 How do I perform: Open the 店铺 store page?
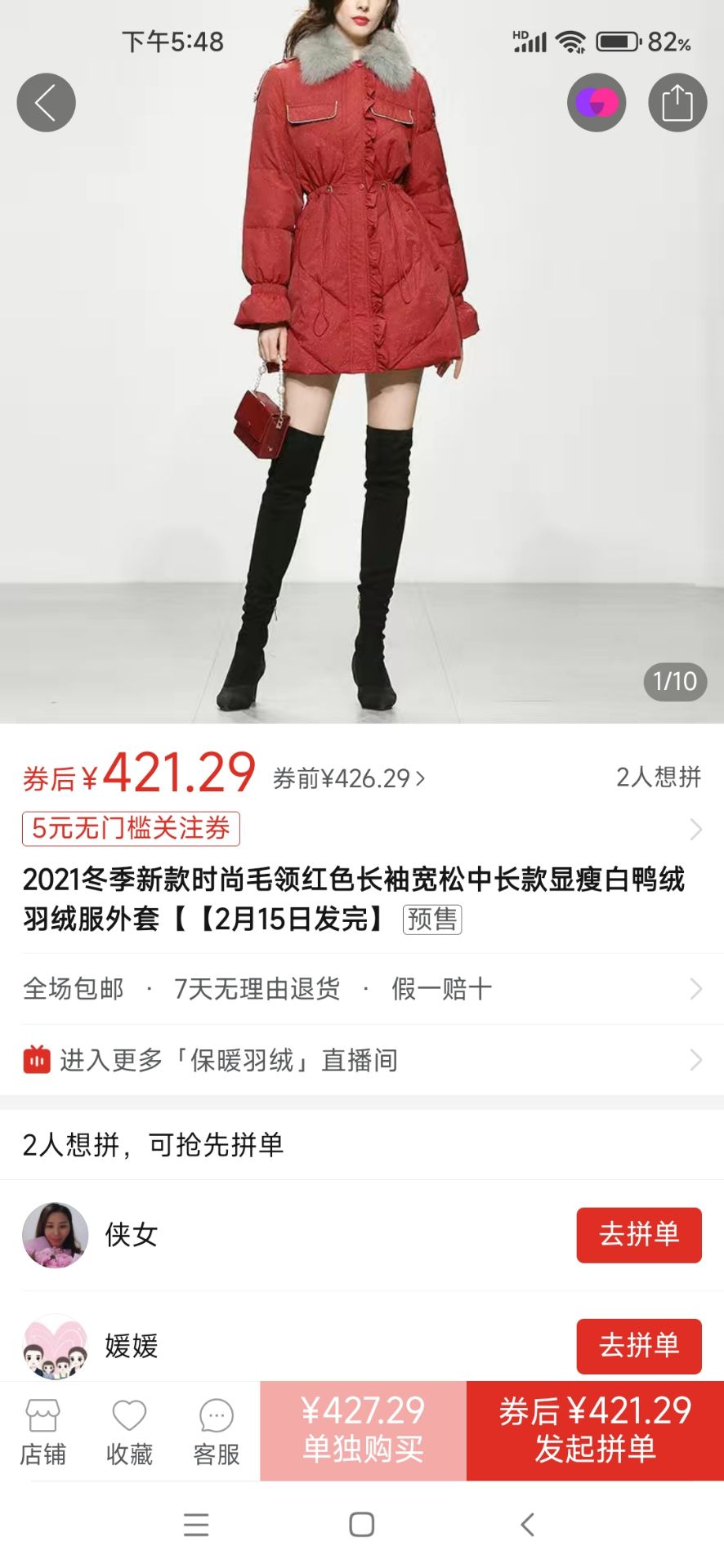(x=43, y=1432)
